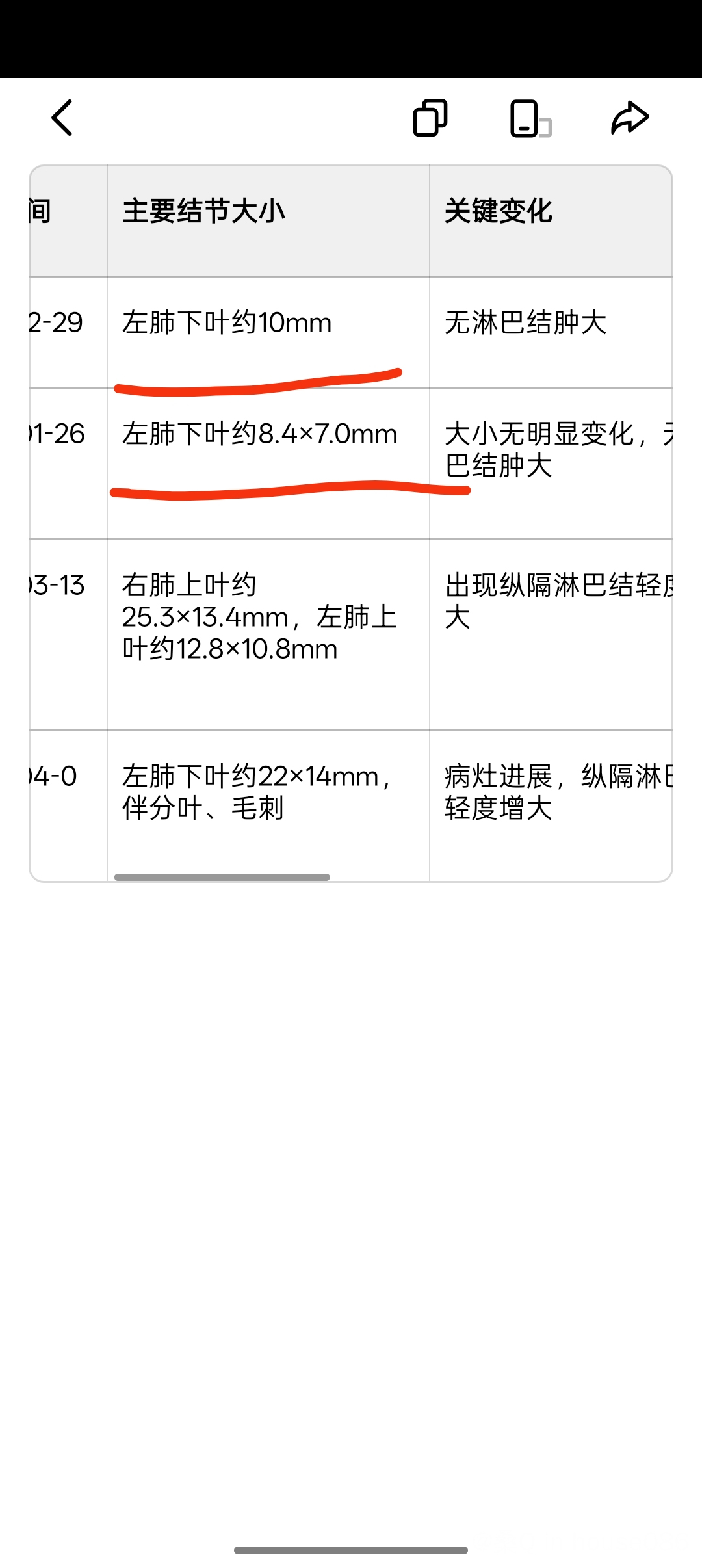Switch the table to landscape view

tap(529, 118)
